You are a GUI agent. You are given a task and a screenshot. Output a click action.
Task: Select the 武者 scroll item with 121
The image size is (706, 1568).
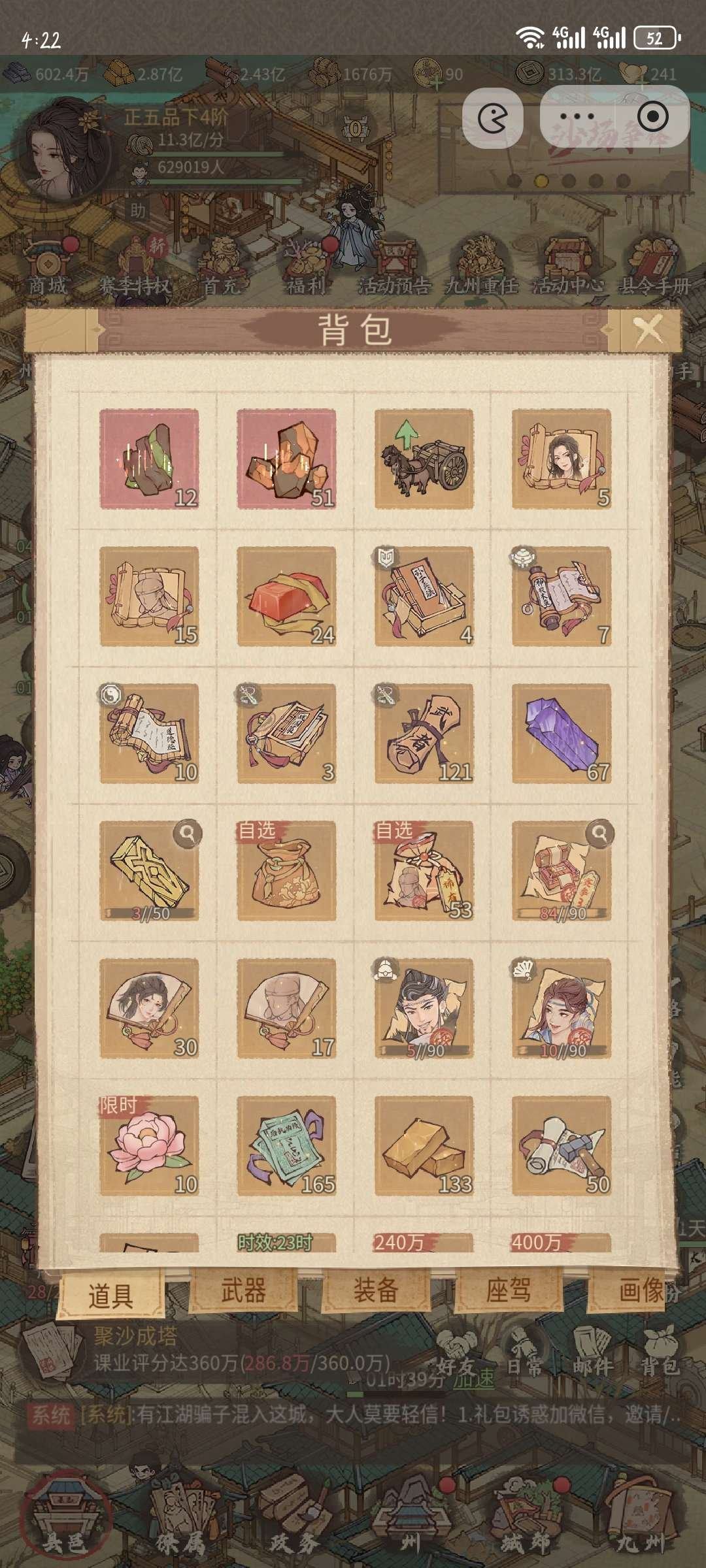(424, 733)
